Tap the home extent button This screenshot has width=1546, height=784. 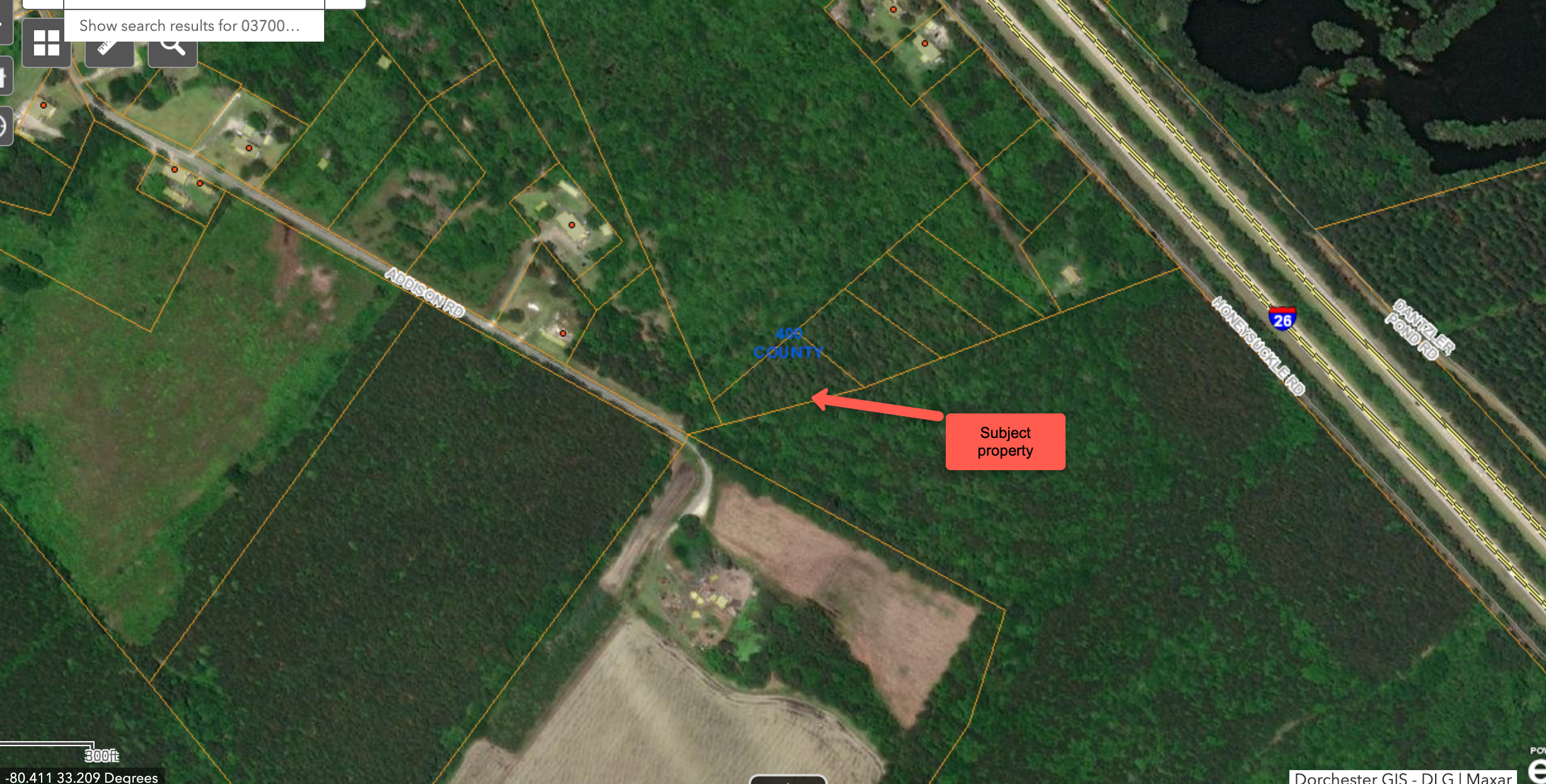[5, 77]
